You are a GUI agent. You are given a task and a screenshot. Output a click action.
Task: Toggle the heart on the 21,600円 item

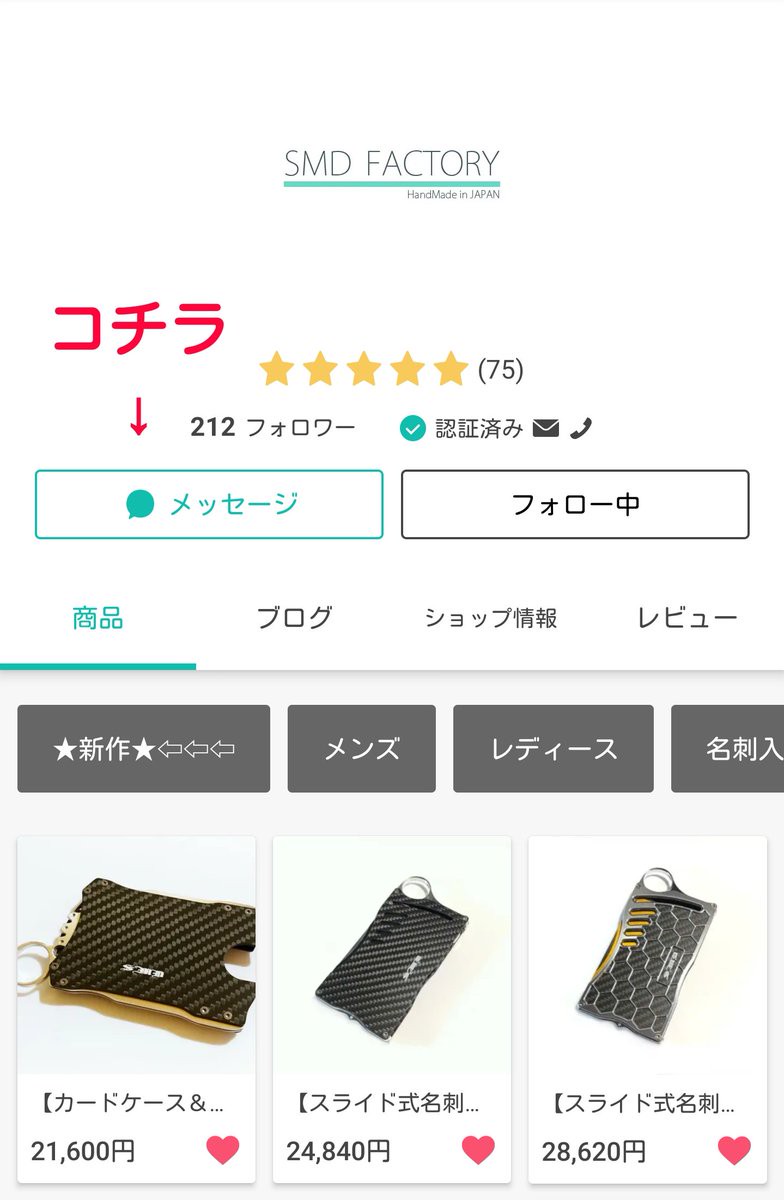click(223, 1150)
